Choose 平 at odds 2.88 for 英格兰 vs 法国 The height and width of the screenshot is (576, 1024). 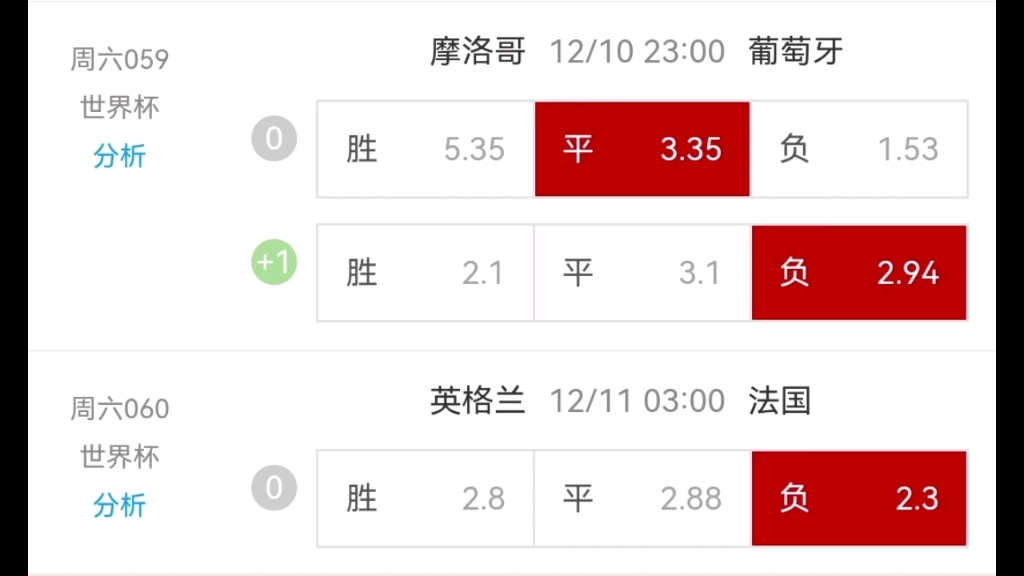(642, 498)
